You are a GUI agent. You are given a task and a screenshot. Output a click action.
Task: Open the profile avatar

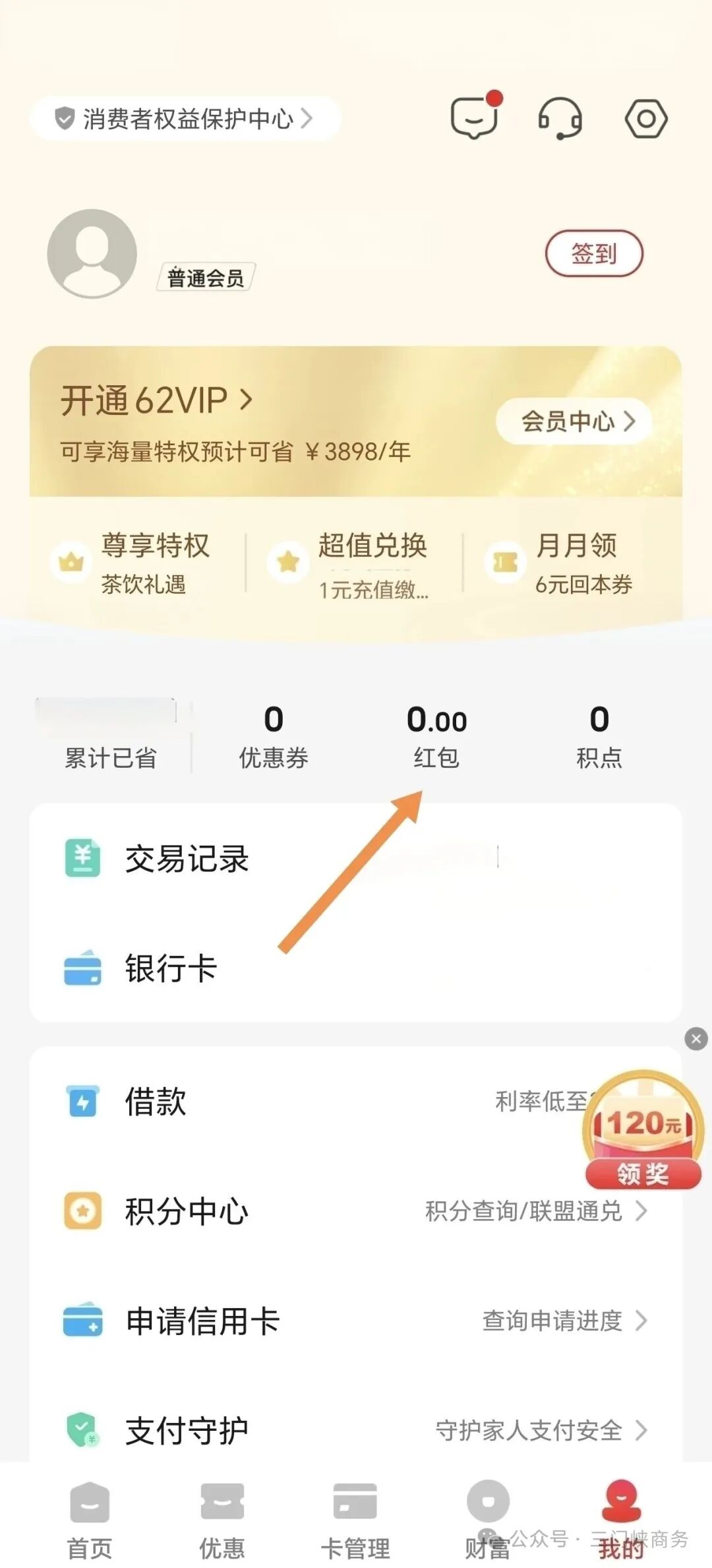[x=92, y=254]
